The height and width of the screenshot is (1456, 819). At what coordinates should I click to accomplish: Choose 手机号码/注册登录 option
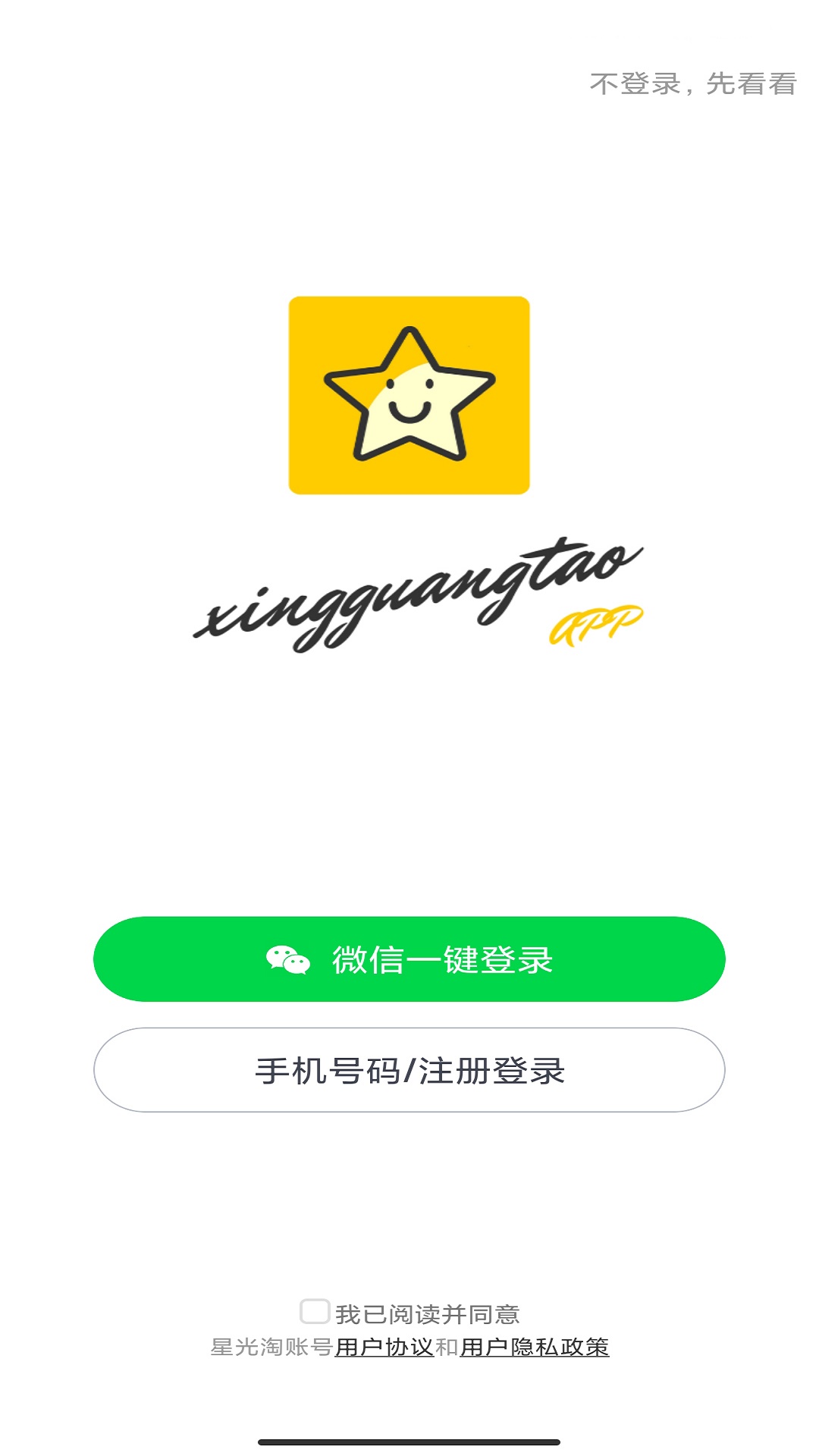click(409, 1070)
